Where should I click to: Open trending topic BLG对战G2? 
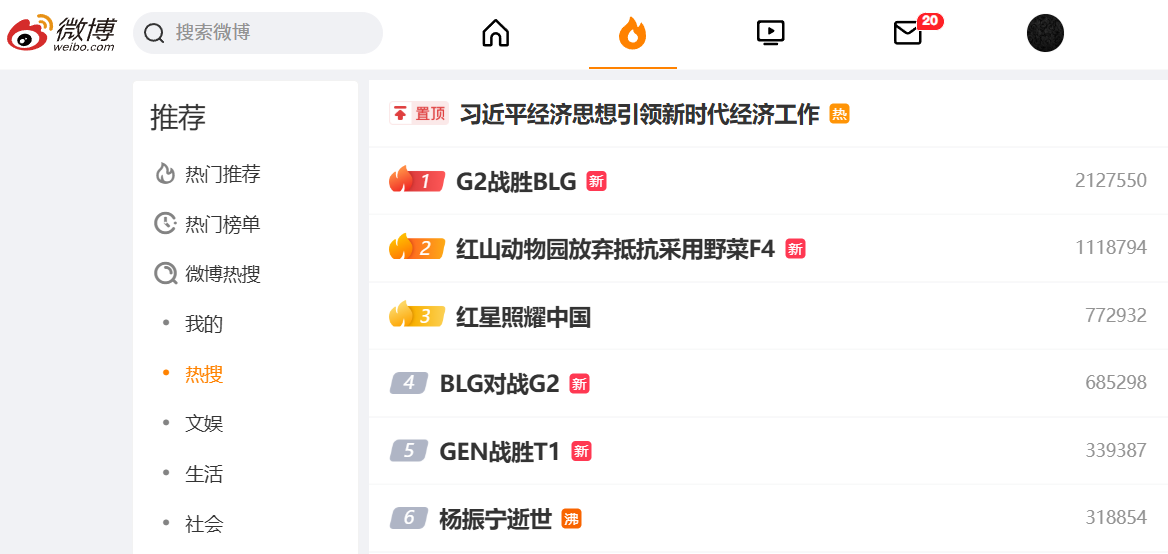click(499, 384)
